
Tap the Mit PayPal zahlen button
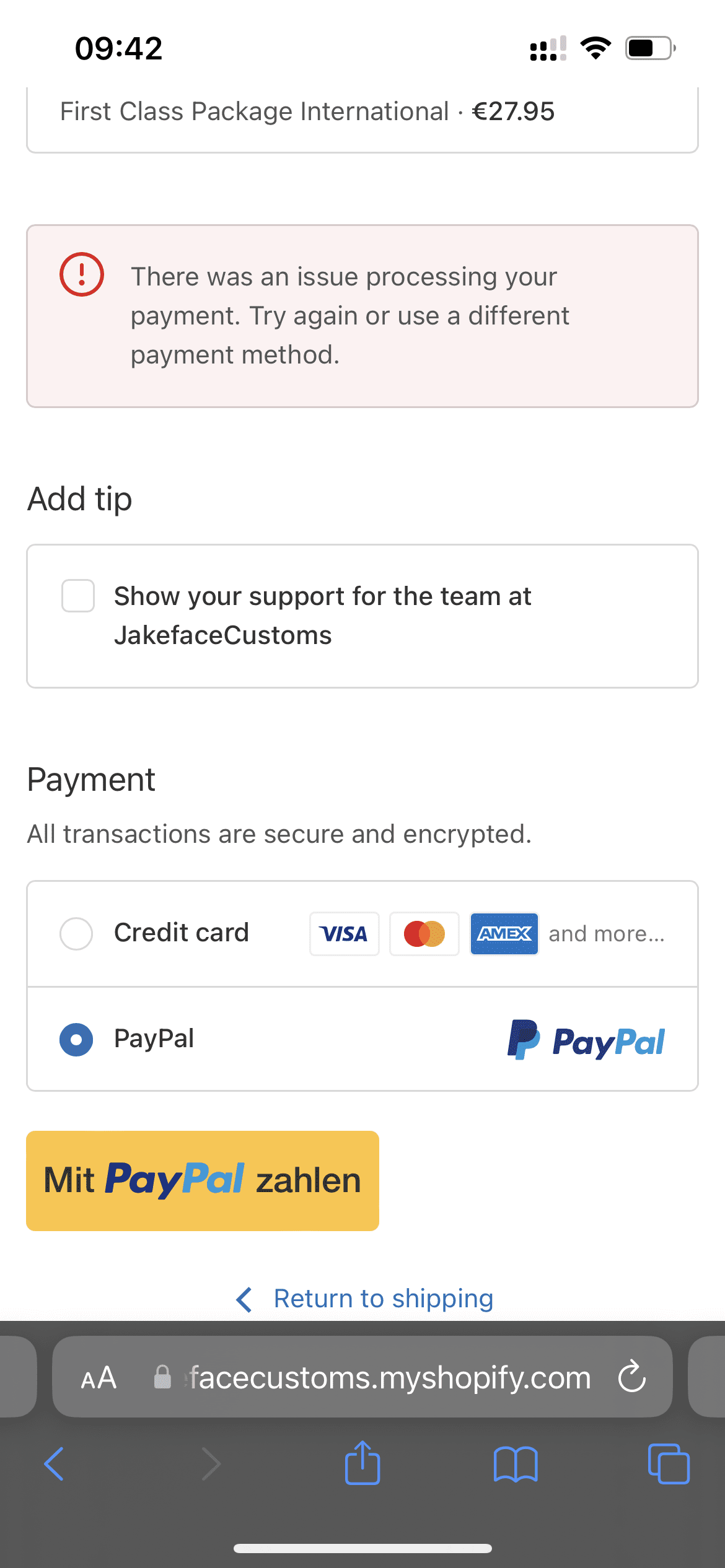click(x=203, y=1180)
